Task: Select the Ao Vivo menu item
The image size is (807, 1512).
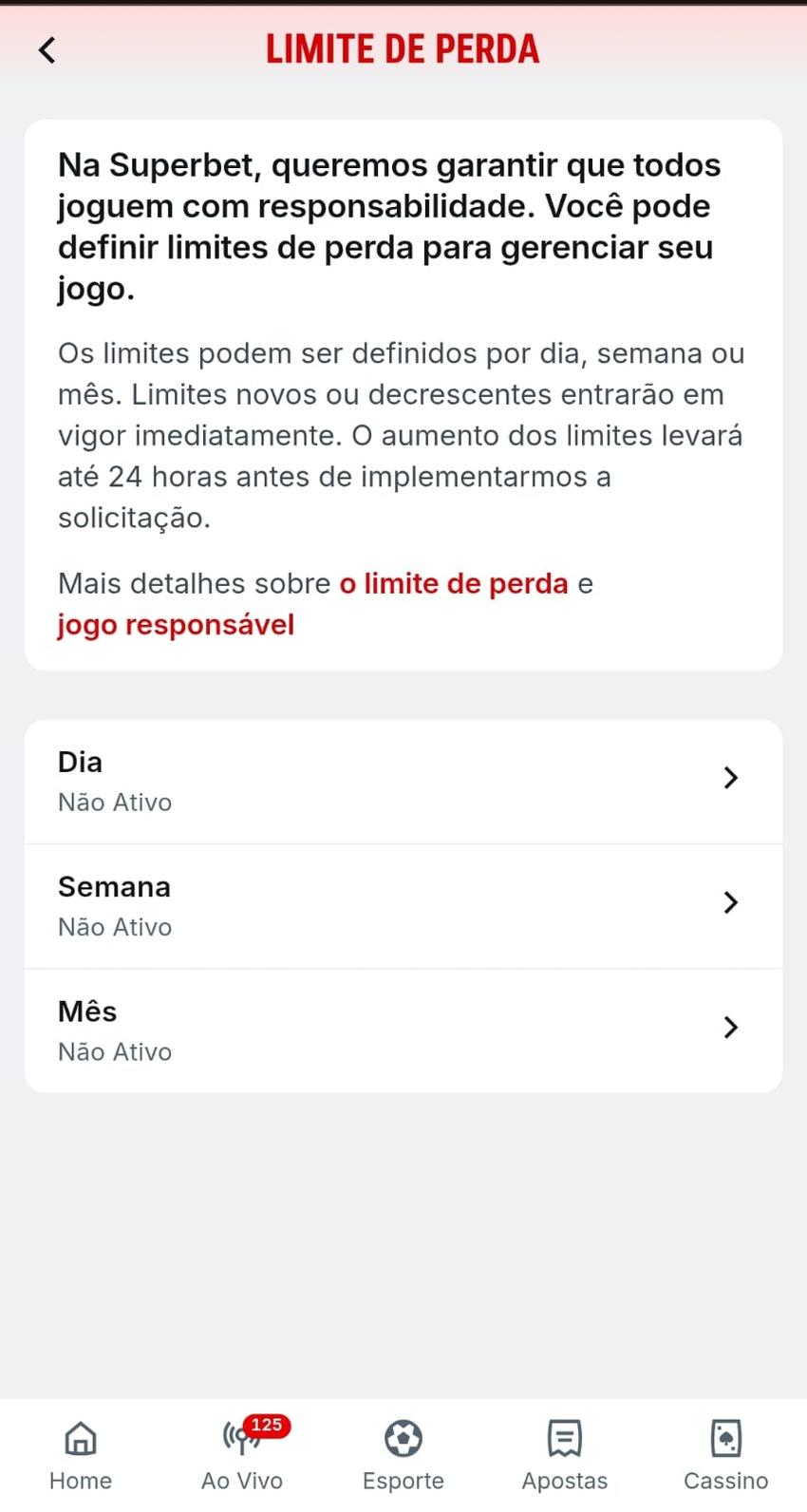Action: click(x=241, y=1480)
